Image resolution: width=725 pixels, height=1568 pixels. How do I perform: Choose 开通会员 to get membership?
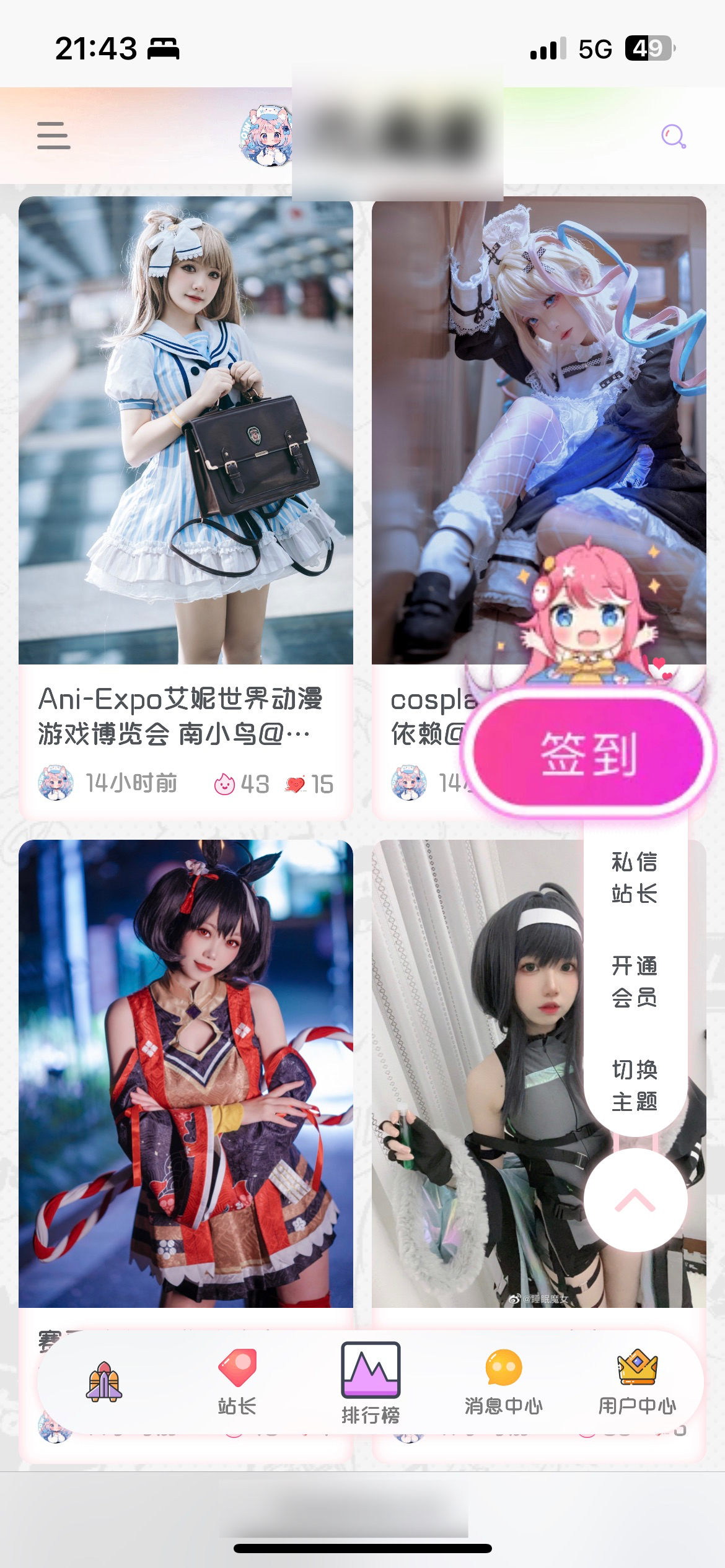(x=635, y=981)
